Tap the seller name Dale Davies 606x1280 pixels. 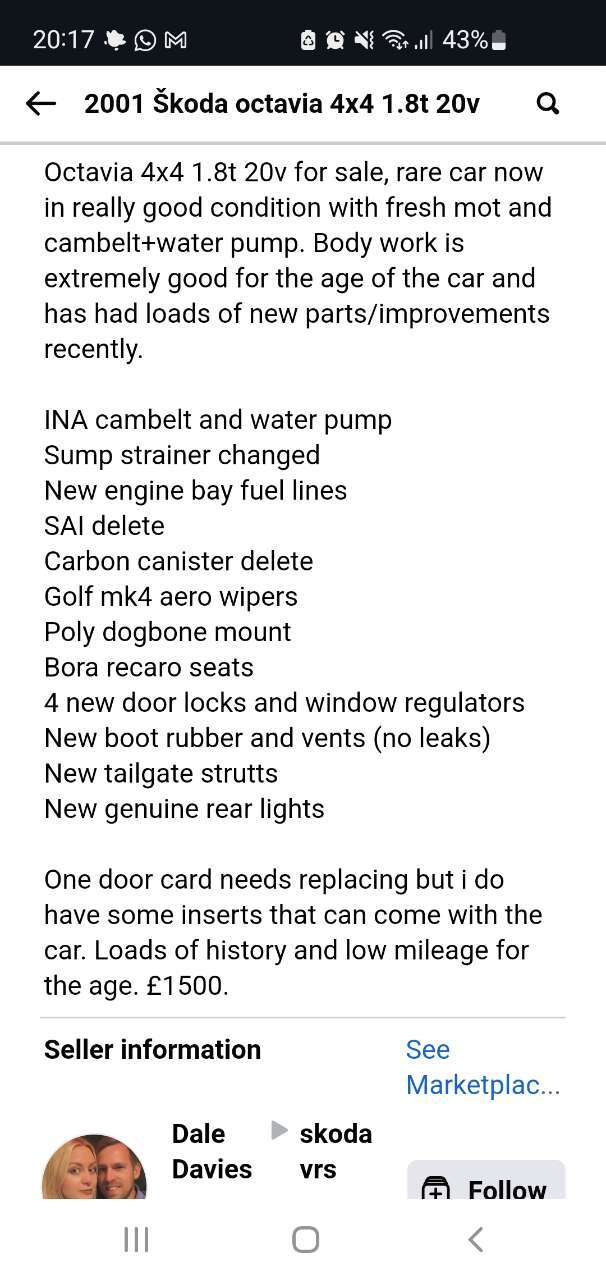[x=212, y=1151]
